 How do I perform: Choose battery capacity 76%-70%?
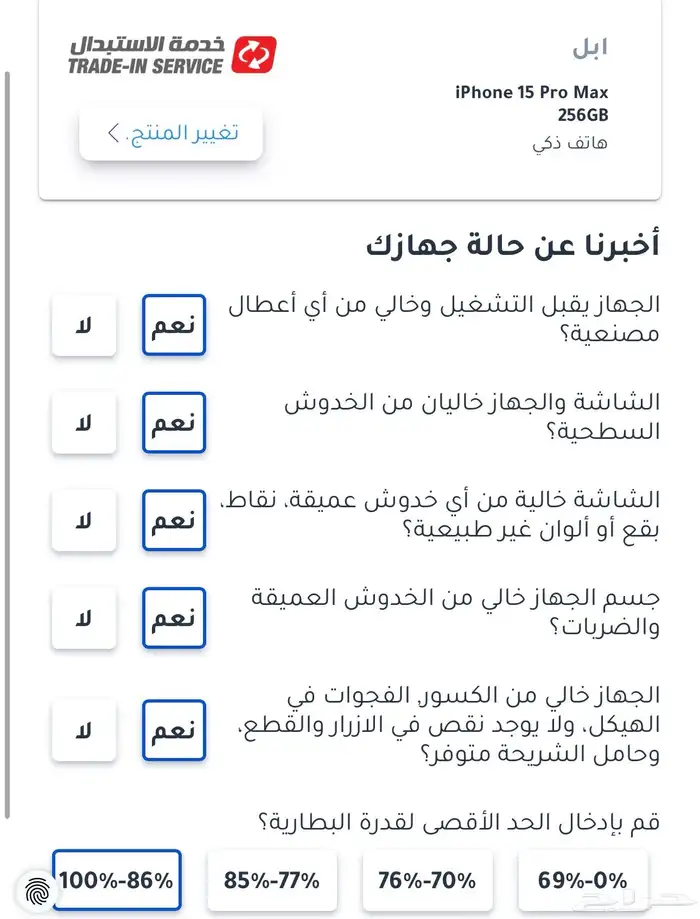pos(427,880)
